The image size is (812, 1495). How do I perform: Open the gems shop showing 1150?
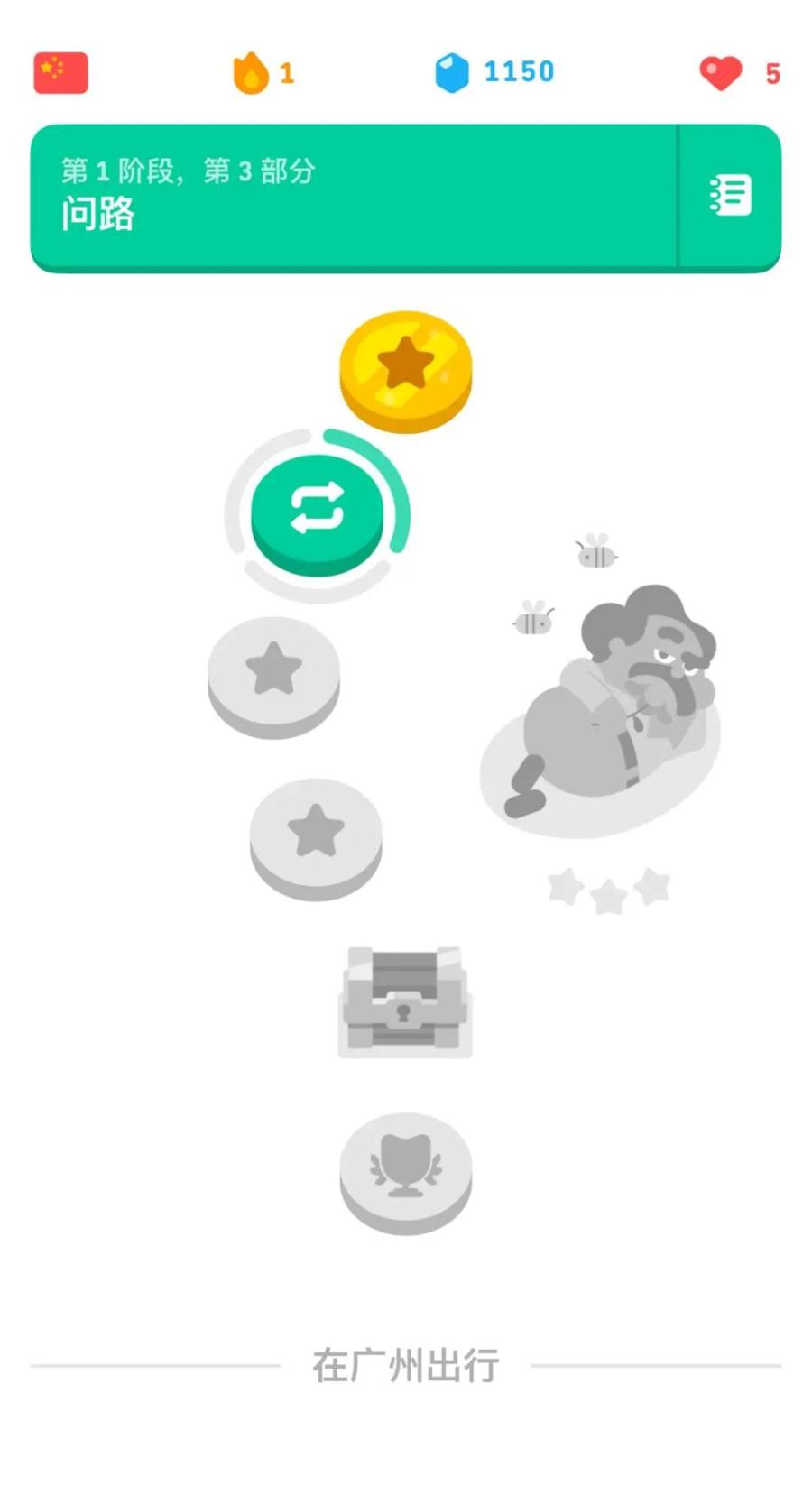[x=494, y=72]
